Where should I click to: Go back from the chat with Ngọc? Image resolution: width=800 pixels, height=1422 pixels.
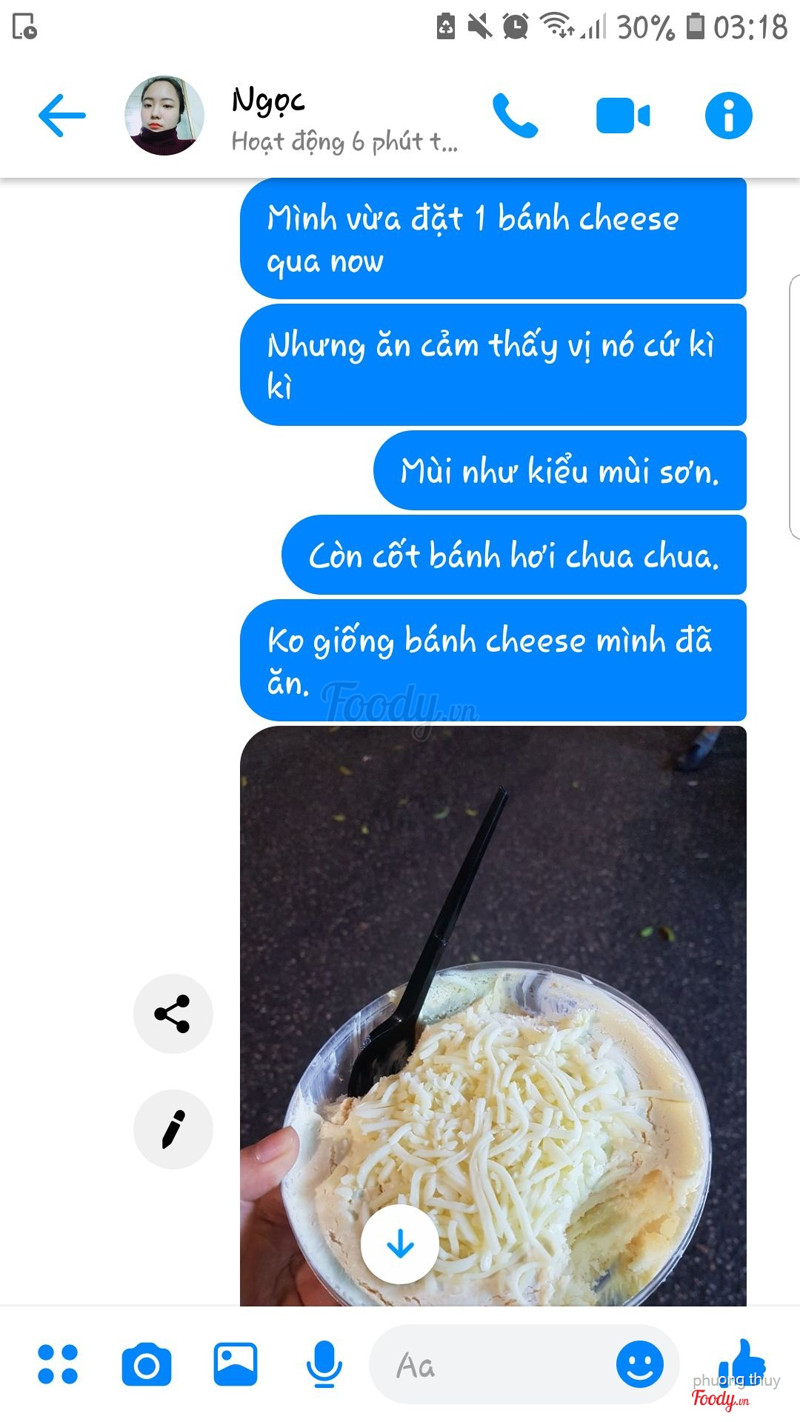(x=62, y=116)
